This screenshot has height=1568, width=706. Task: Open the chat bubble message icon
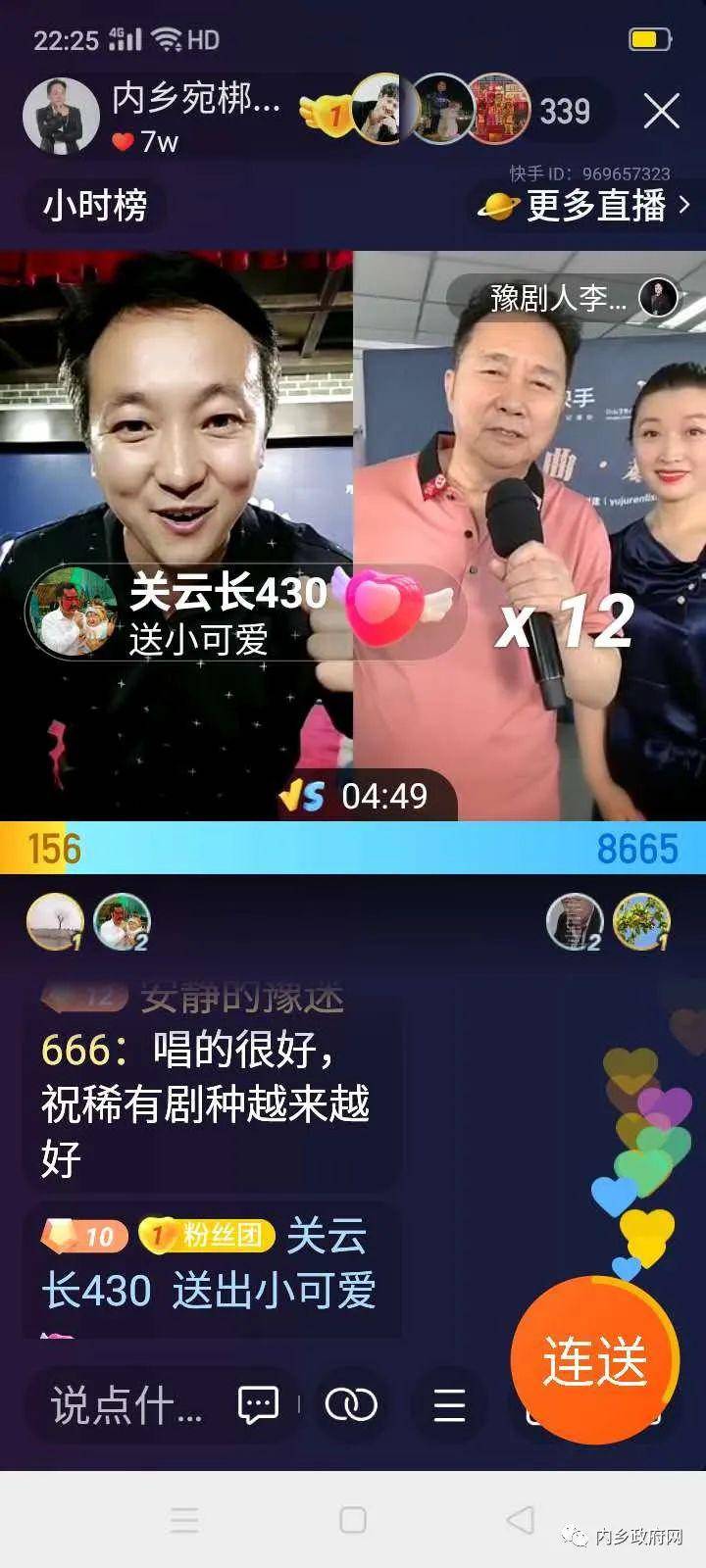[258, 1406]
